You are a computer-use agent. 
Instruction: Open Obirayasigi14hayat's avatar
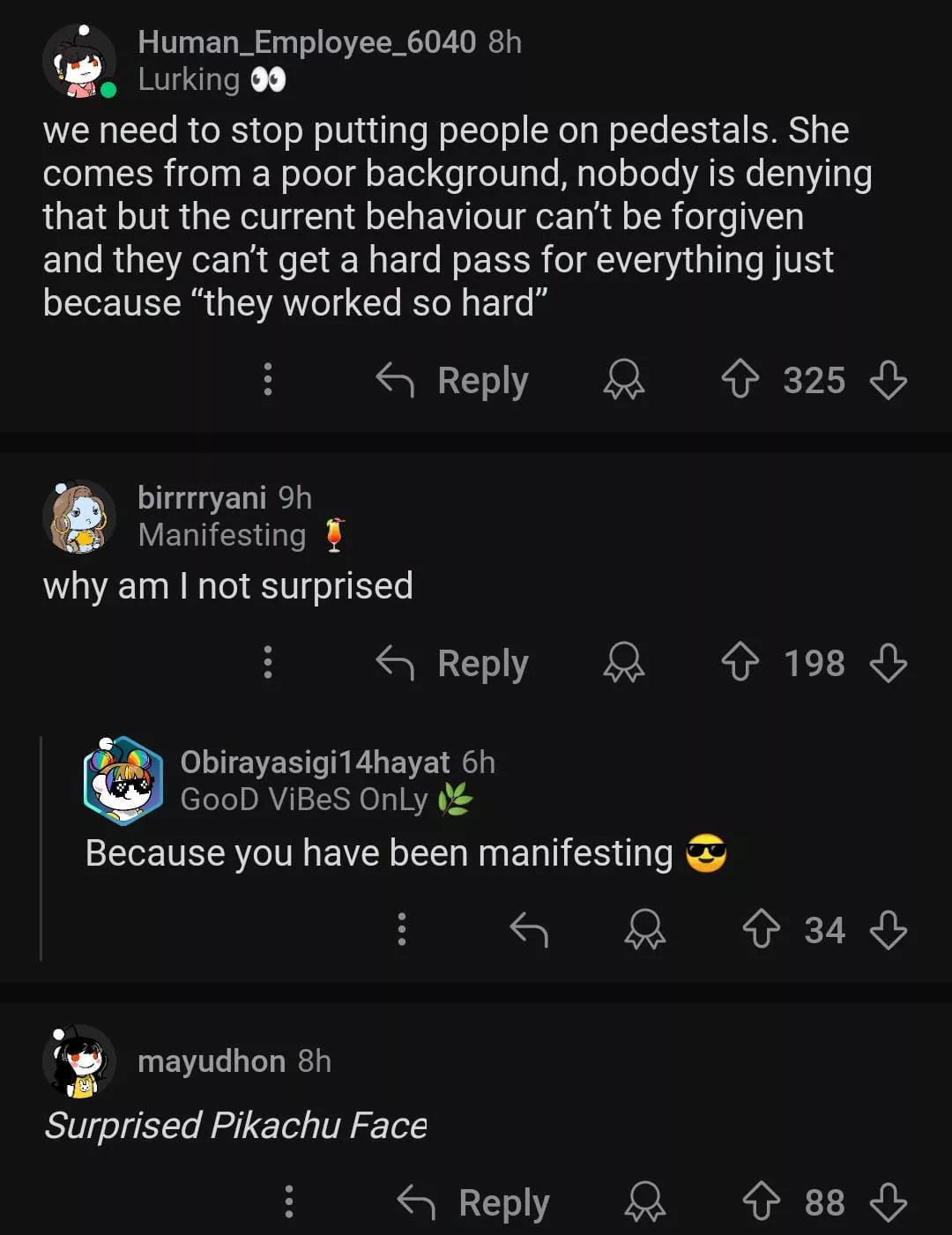tap(123, 781)
